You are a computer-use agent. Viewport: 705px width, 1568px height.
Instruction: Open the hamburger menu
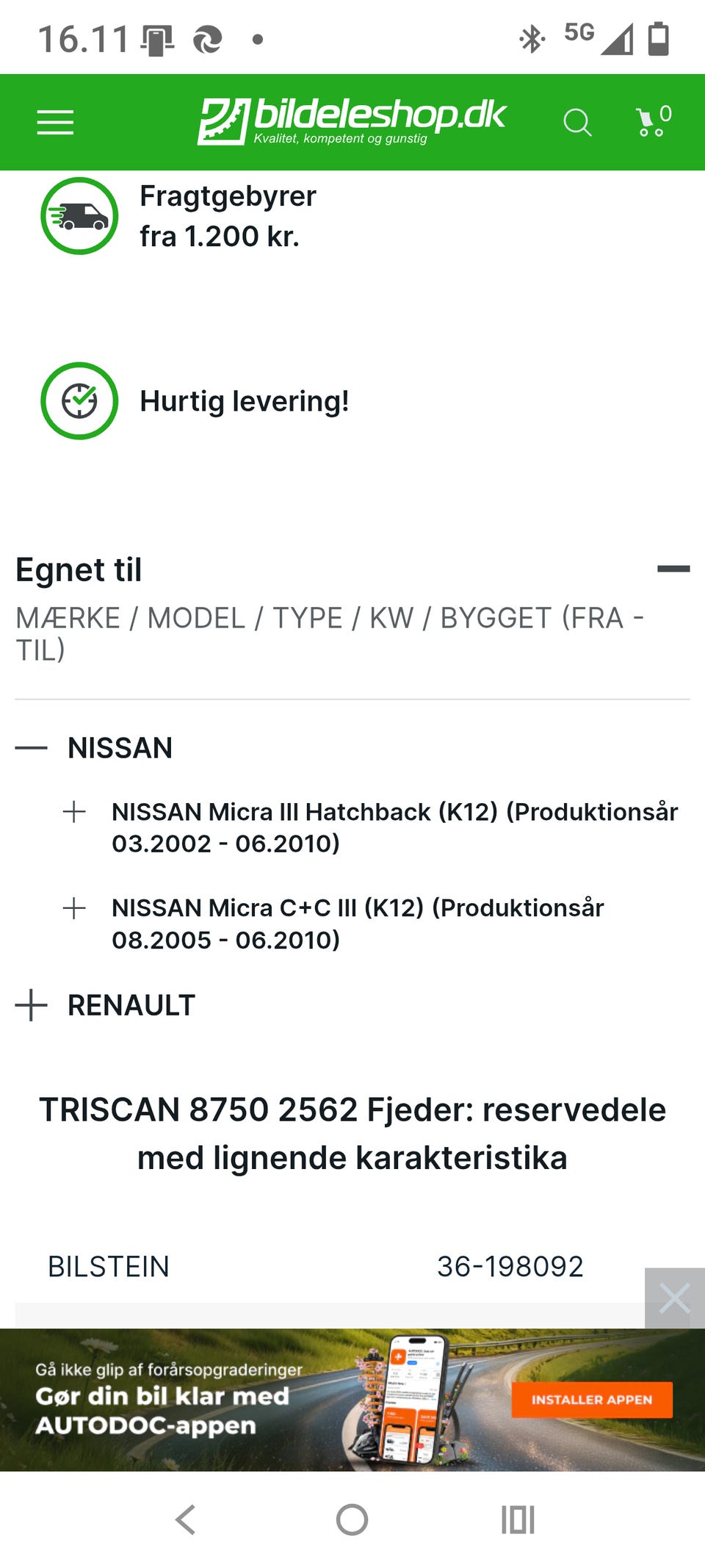(x=55, y=123)
